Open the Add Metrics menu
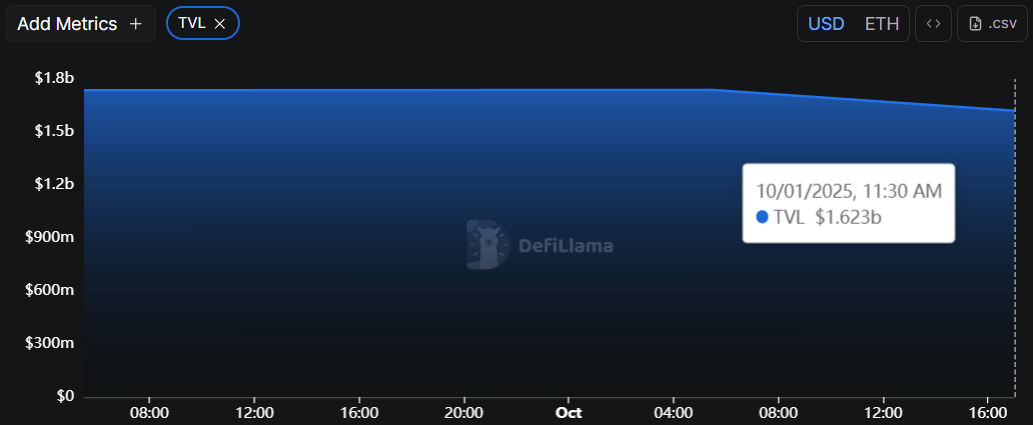 (x=80, y=24)
